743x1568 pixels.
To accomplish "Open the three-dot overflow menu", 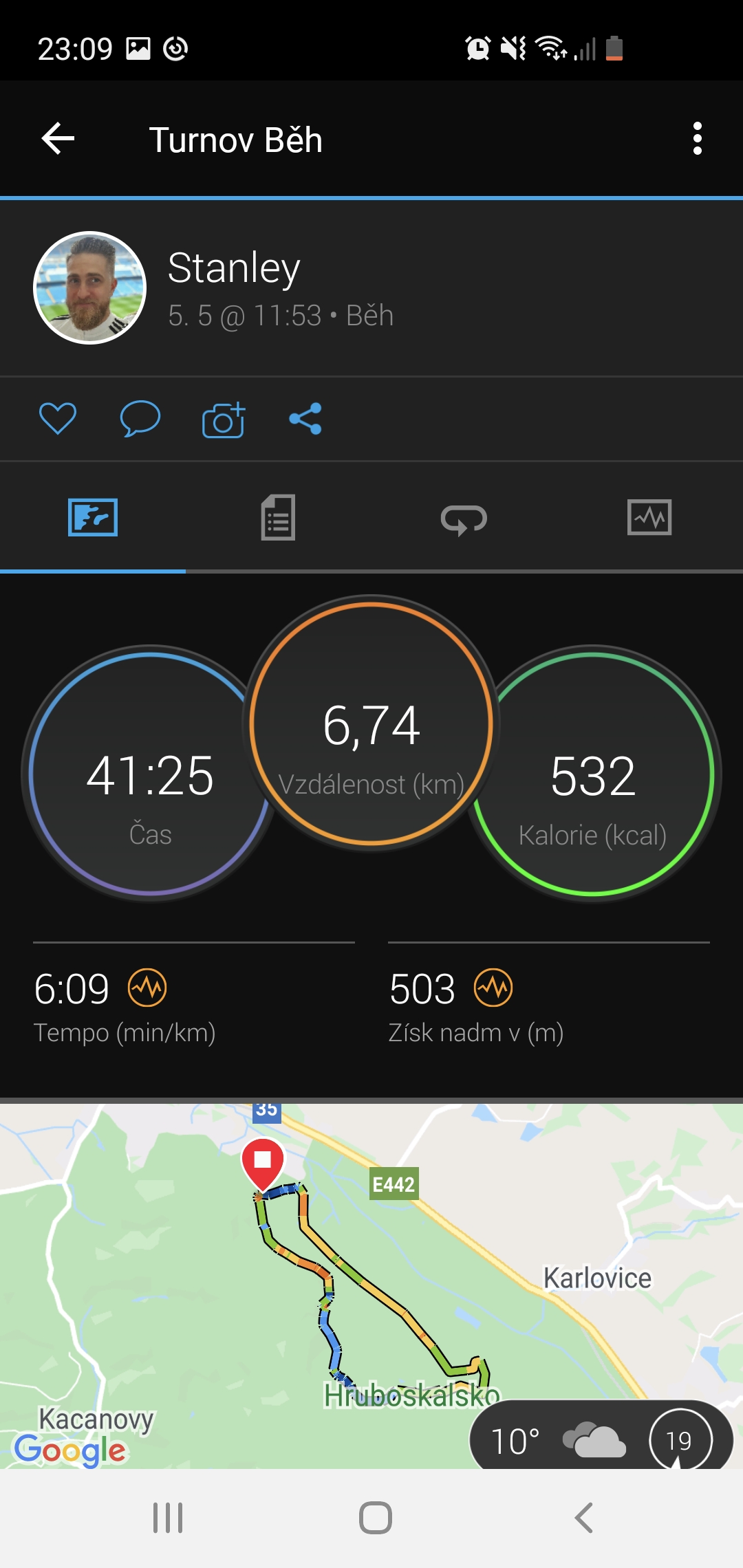I will coord(697,139).
